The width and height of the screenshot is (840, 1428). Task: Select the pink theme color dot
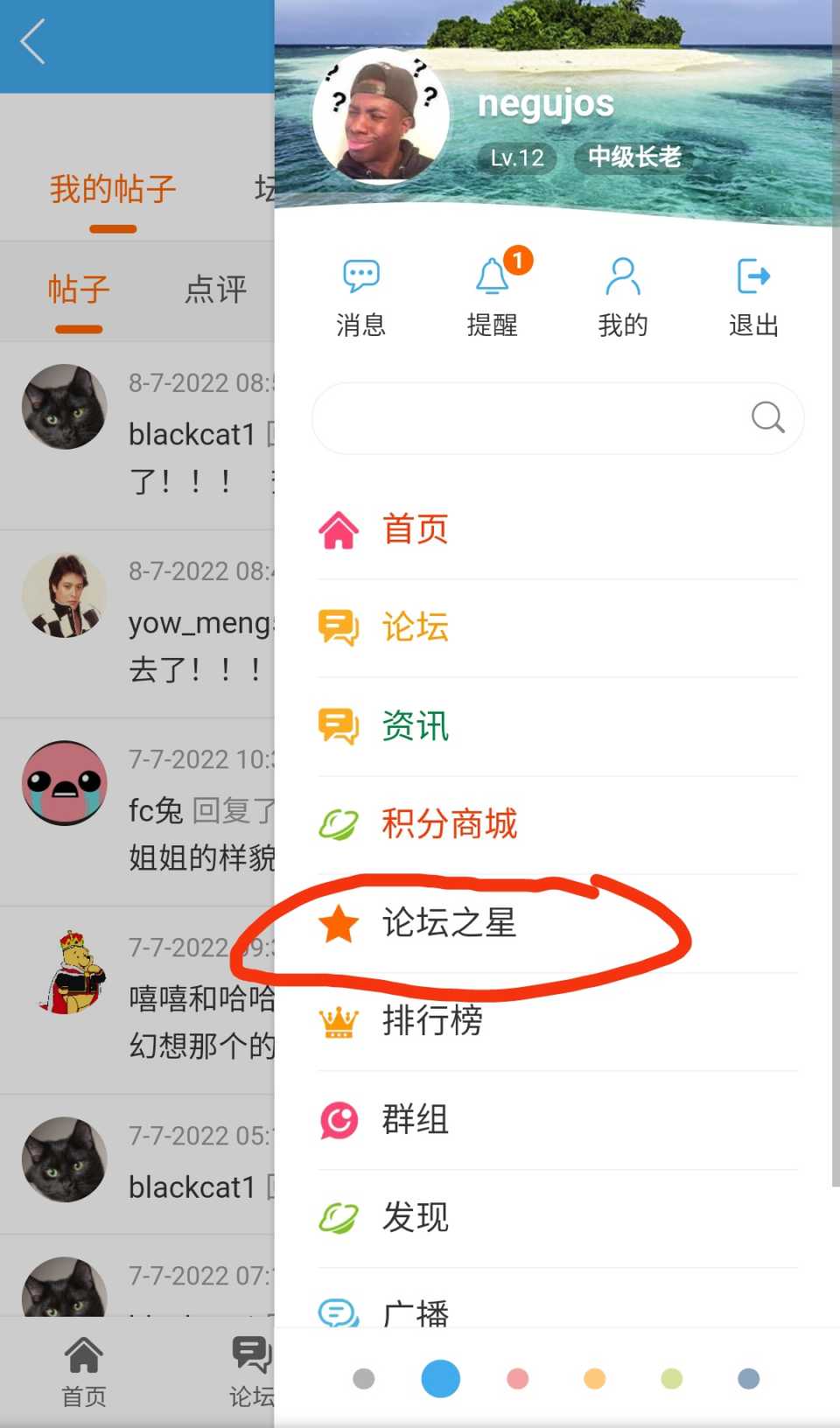coord(517,1379)
